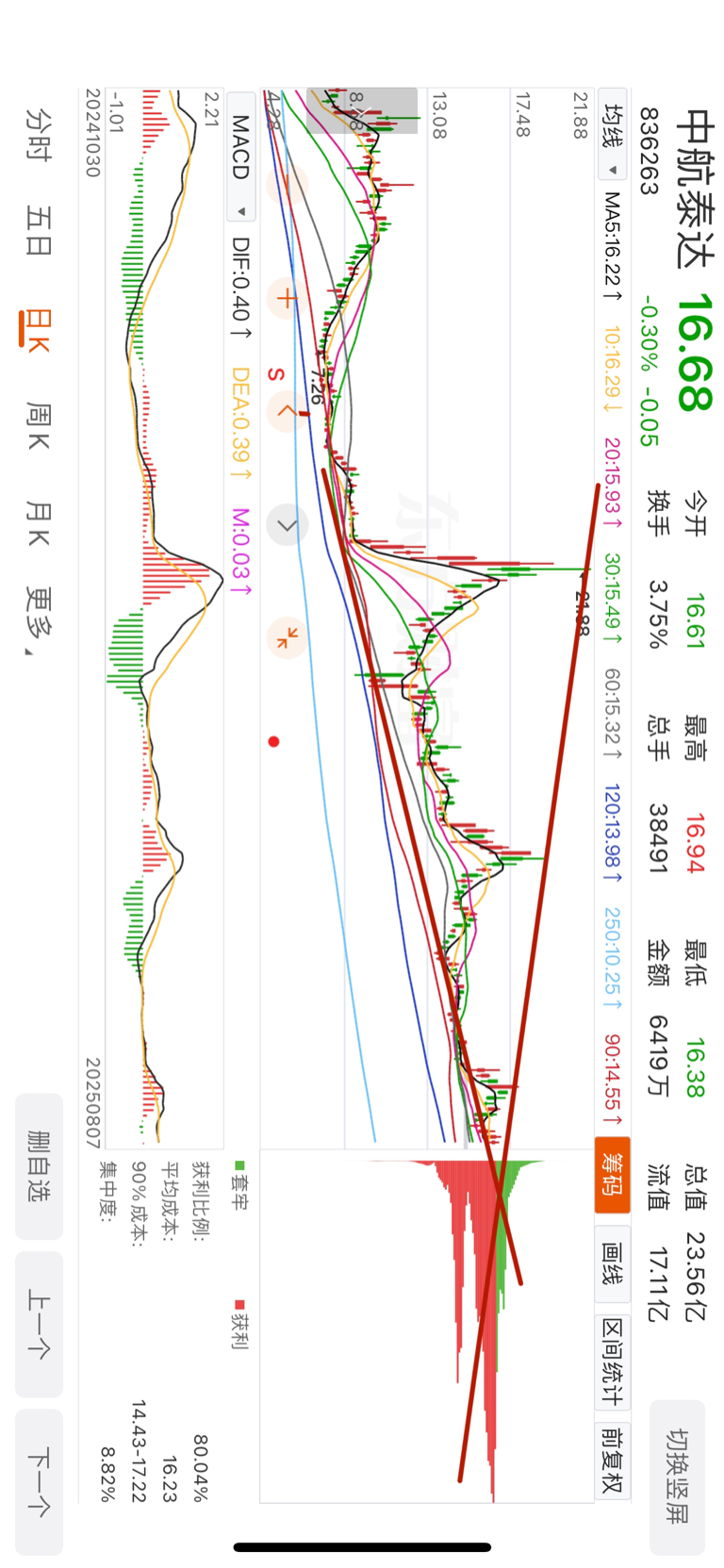Switch to the 分时 chart tab
724x1568 pixels.
(39, 135)
